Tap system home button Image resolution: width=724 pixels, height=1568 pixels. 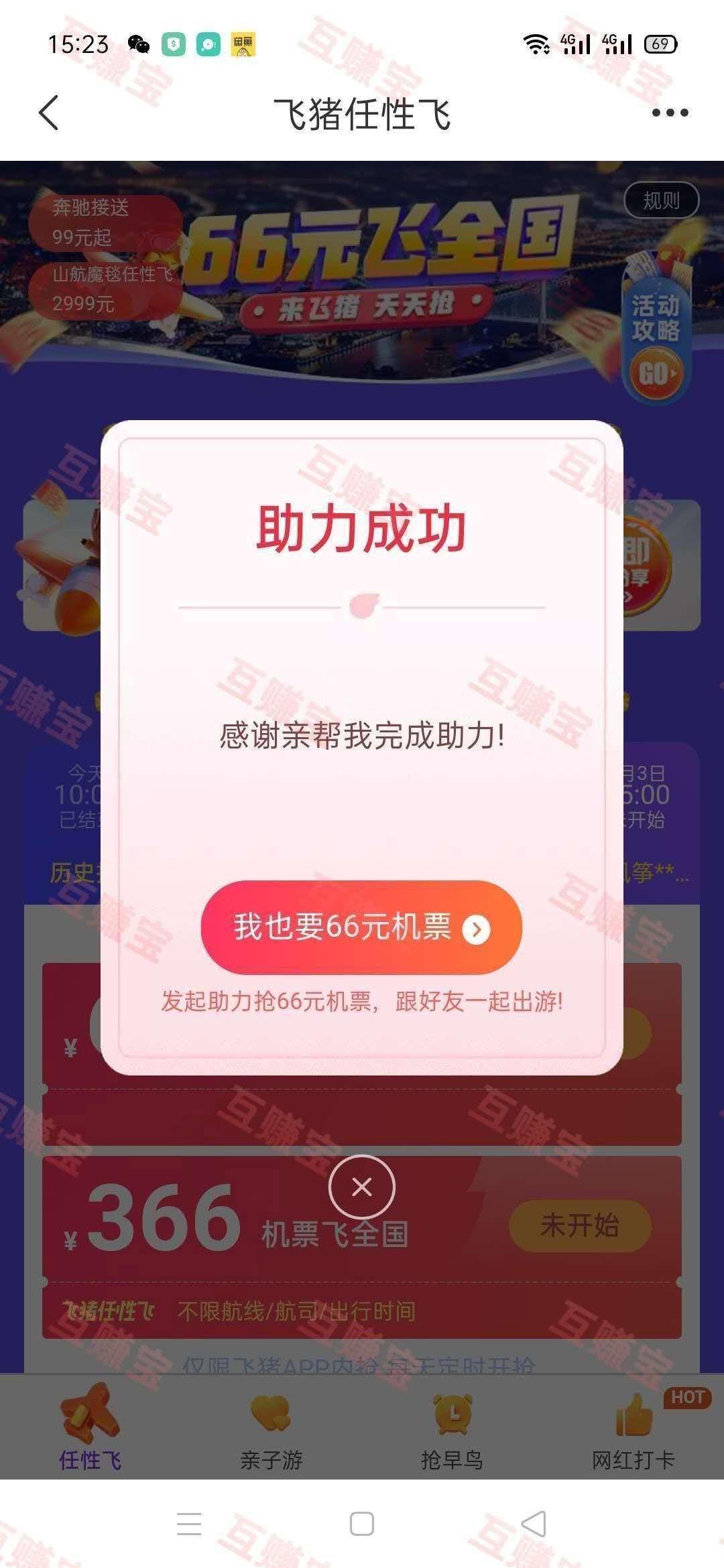pyautogui.click(x=361, y=1524)
